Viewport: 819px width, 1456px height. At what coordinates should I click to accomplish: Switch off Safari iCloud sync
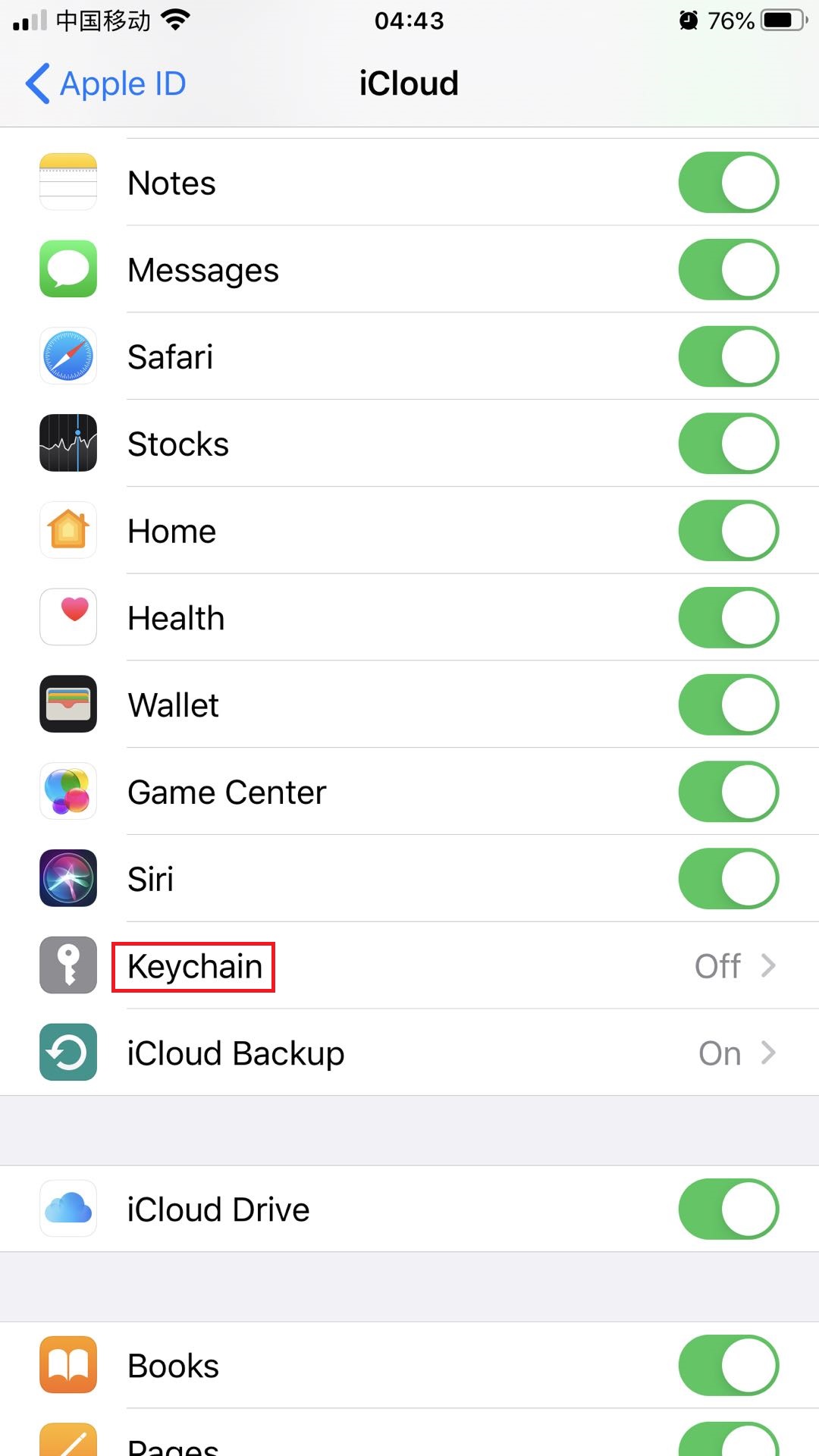coord(729,356)
